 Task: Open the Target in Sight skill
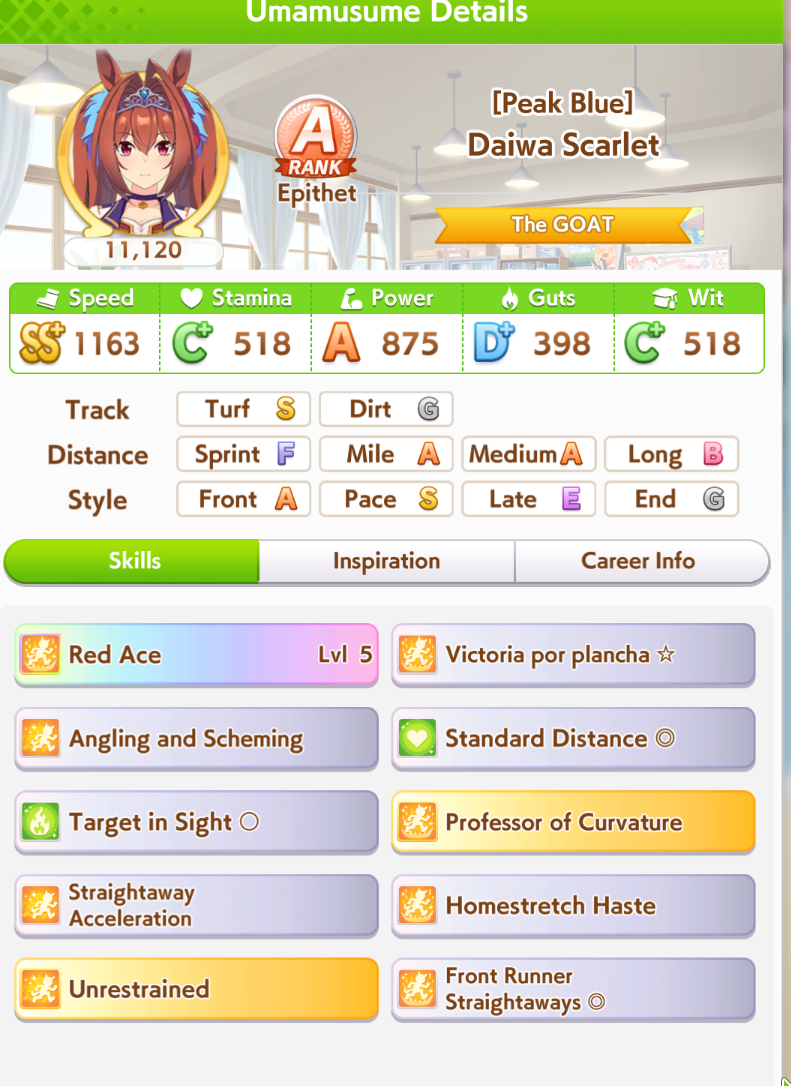(x=196, y=822)
